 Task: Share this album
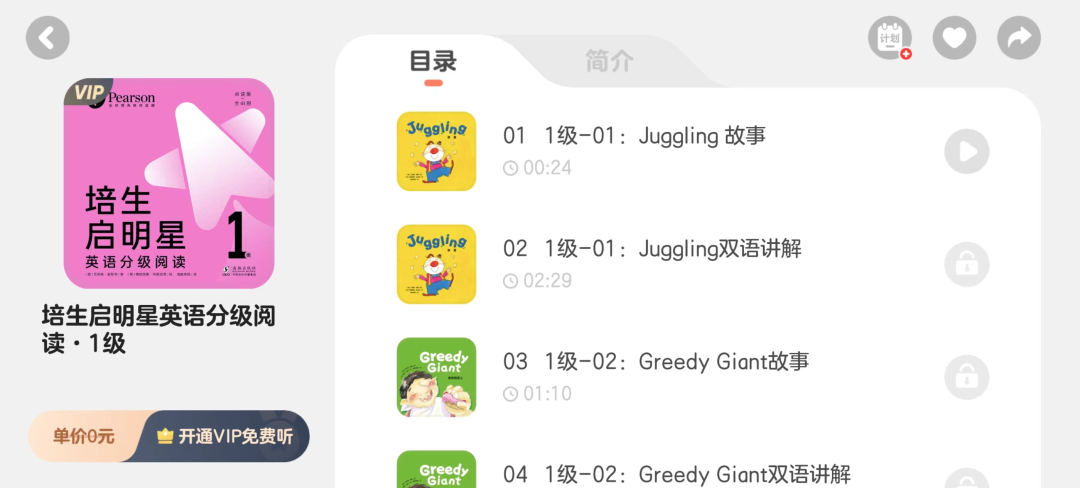[1018, 38]
